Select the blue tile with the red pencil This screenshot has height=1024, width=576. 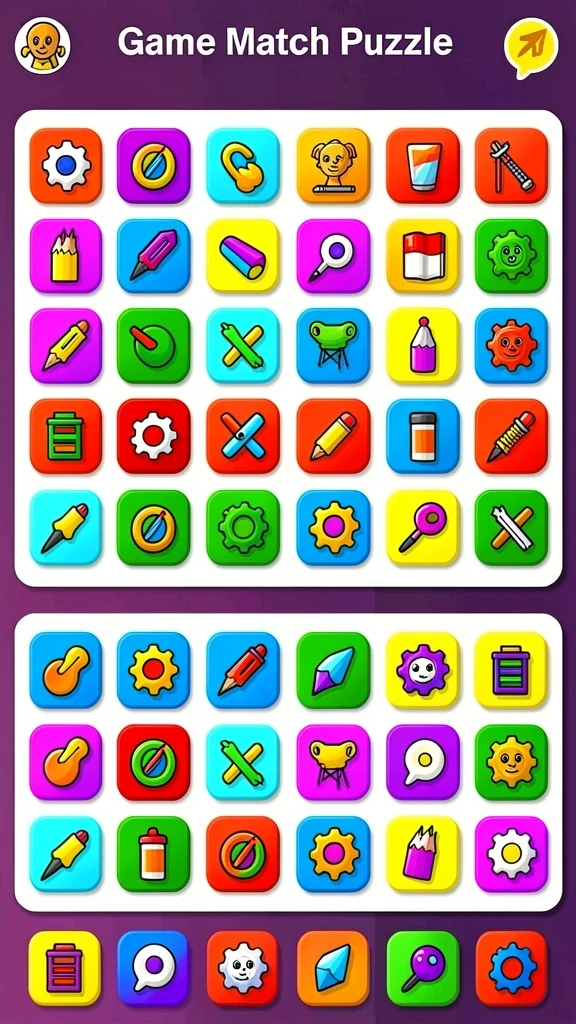pos(243,669)
